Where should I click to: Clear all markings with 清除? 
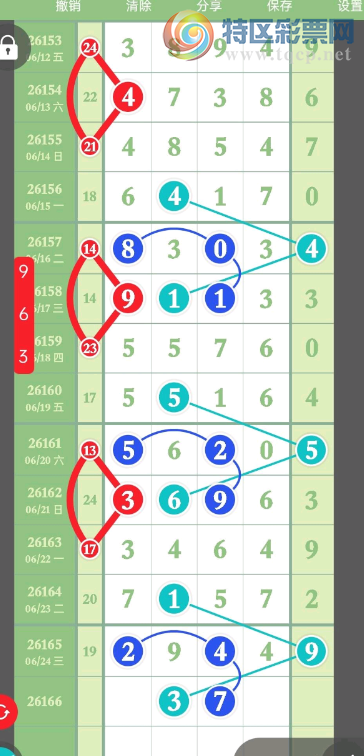point(139,6)
